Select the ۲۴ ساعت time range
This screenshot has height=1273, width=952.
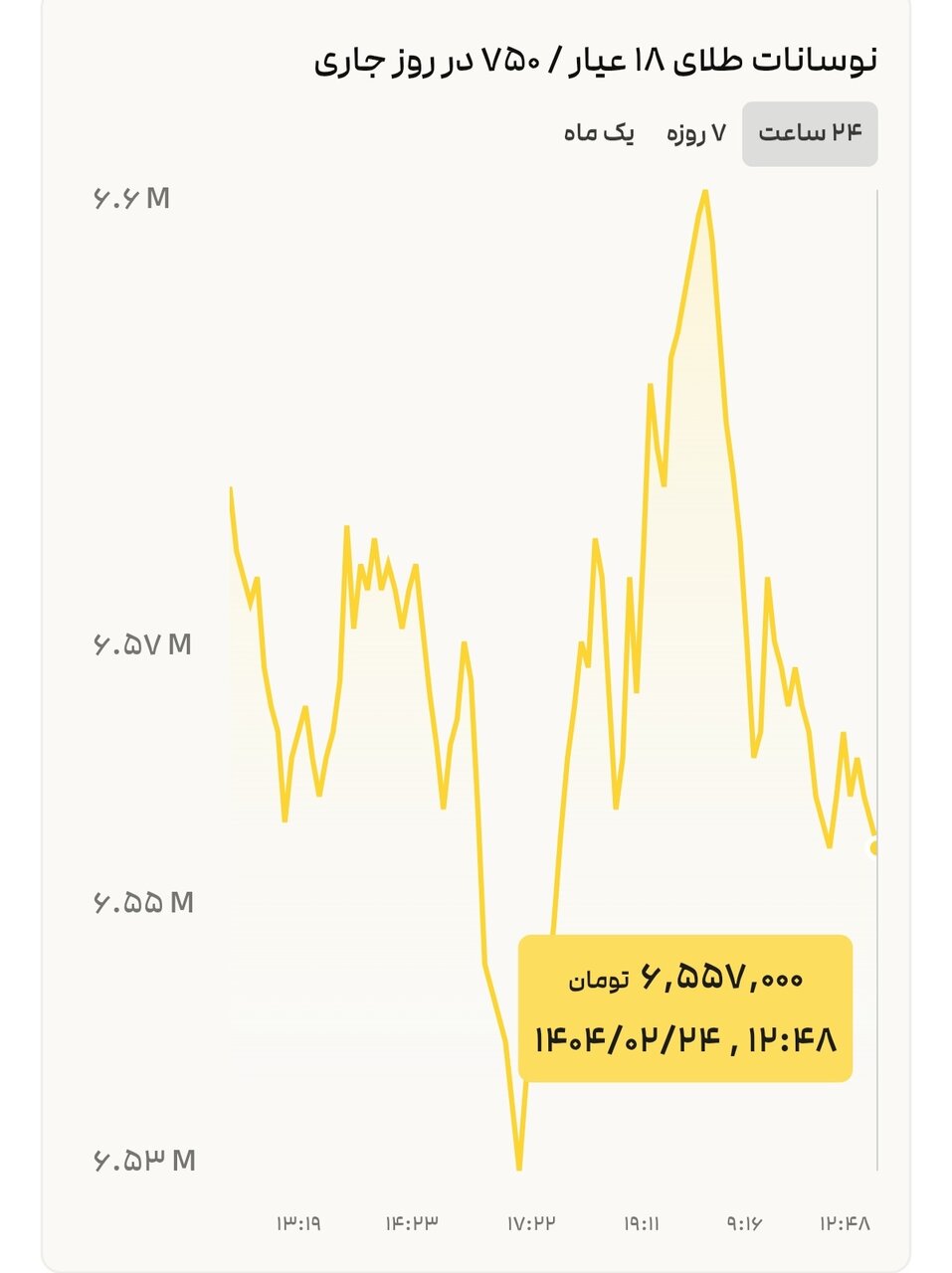pyautogui.click(x=809, y=133)
